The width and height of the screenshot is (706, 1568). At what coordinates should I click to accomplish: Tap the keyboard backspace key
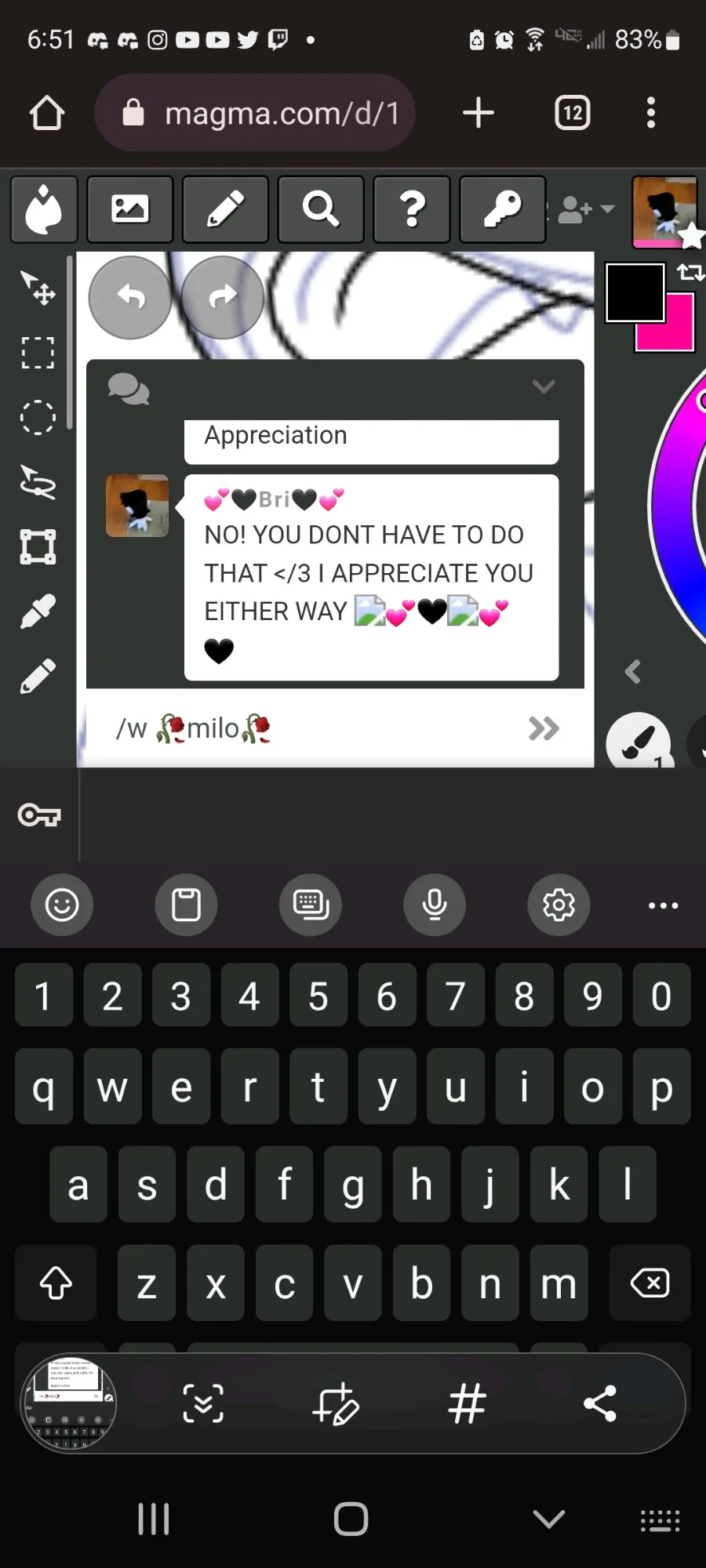[x=650, y=1283]
